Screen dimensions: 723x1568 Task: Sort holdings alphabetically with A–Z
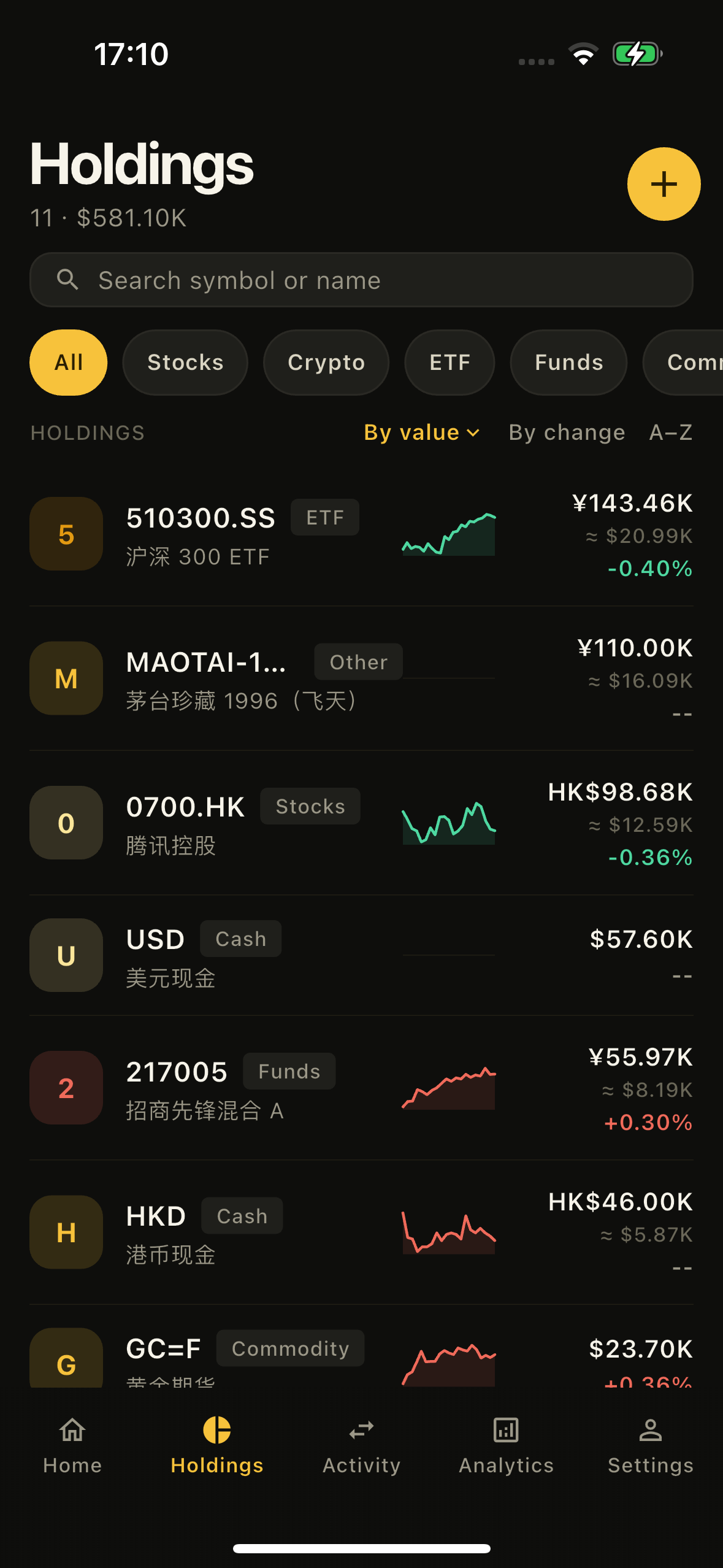click(670, 432)
